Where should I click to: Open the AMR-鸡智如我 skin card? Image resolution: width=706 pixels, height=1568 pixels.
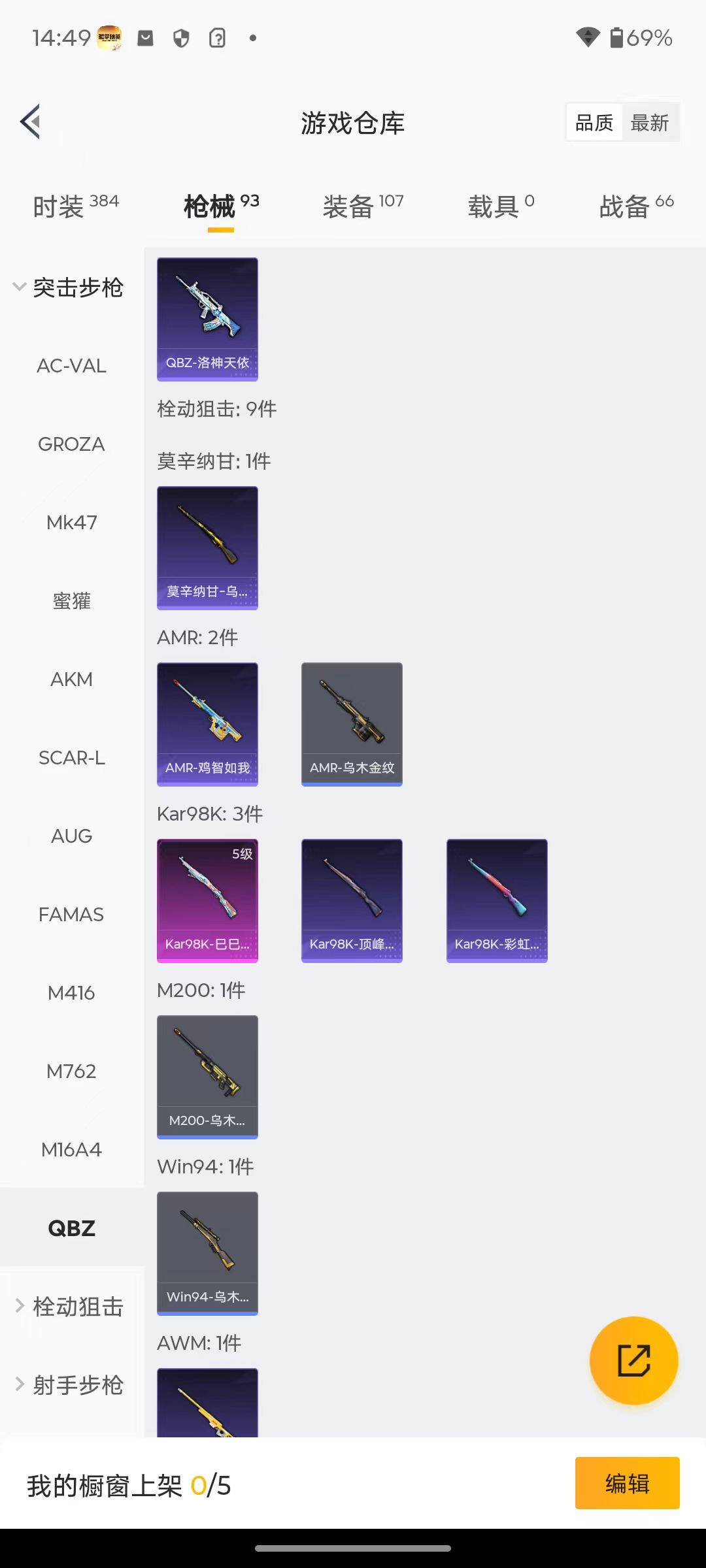pos(207,724)
